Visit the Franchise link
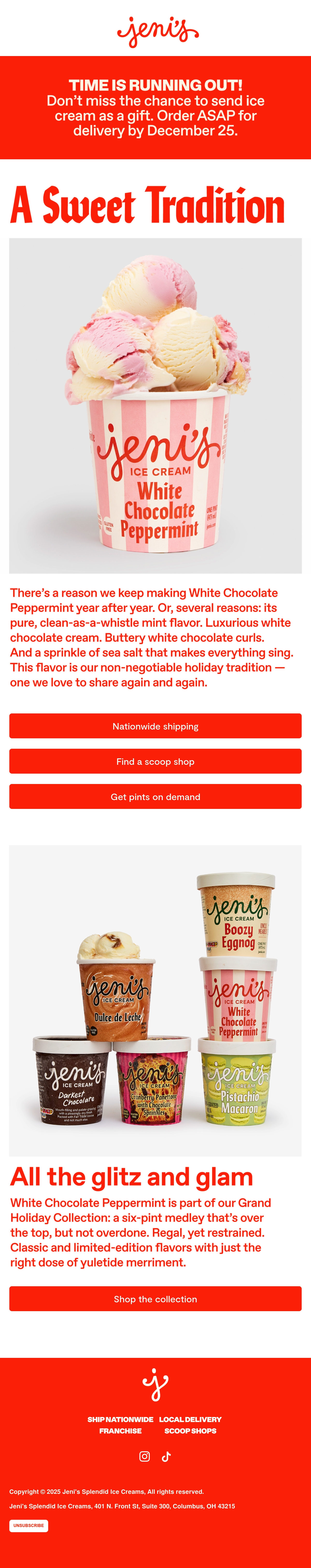The height and width of the screenshot is (1568, 311). 121,1431
